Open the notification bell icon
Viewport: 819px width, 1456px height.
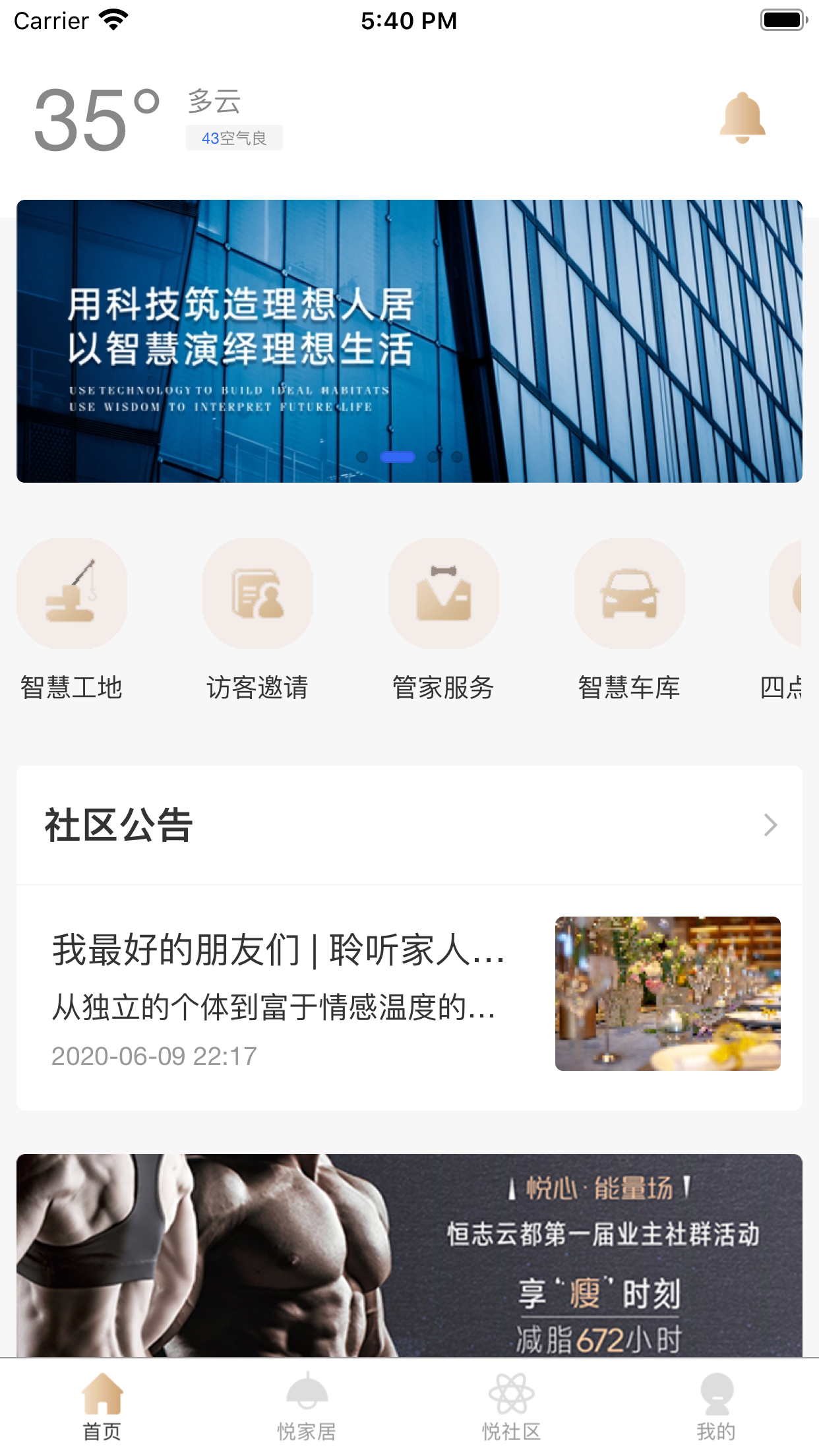741,117
